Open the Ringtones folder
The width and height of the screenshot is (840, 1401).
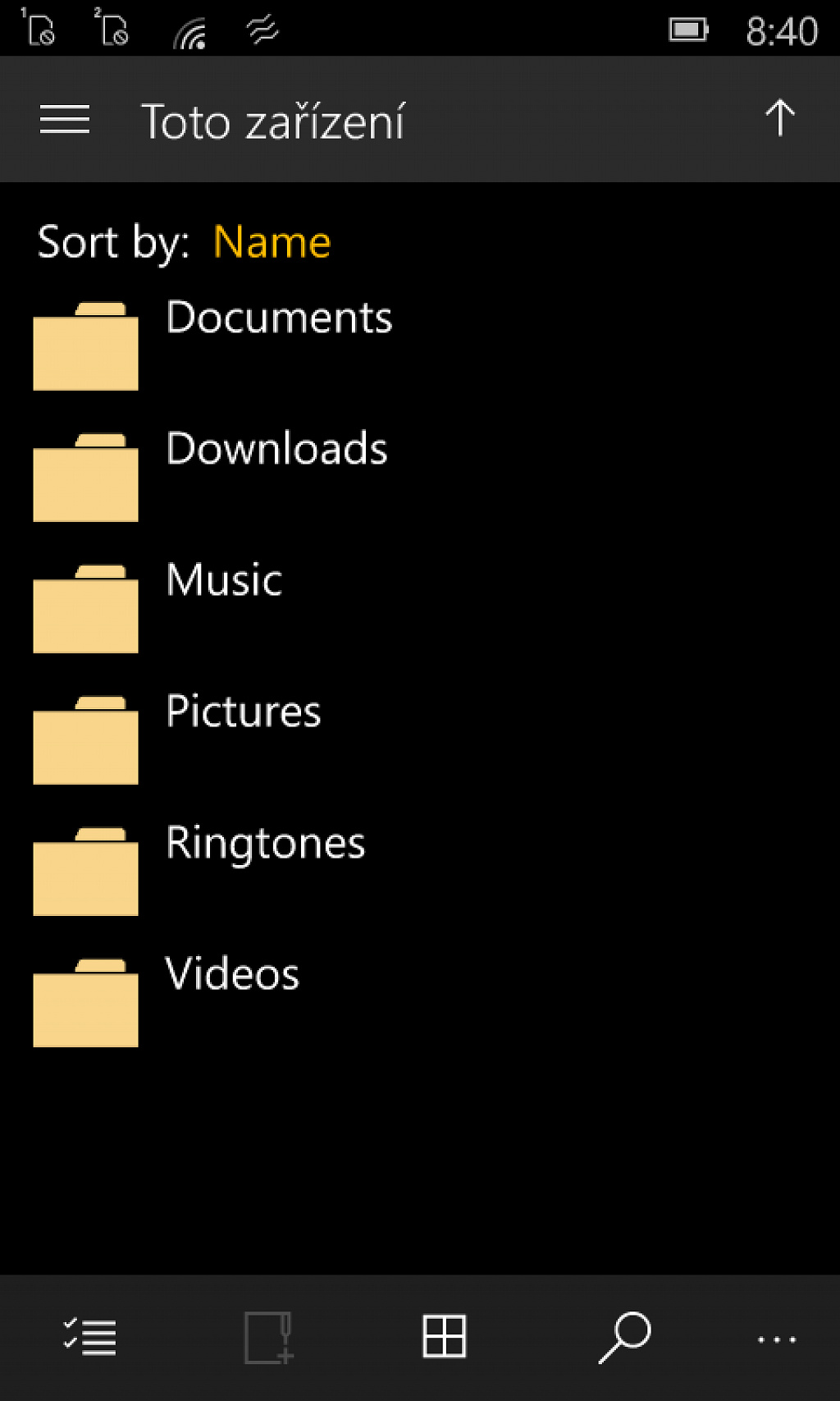click(420, 870)
